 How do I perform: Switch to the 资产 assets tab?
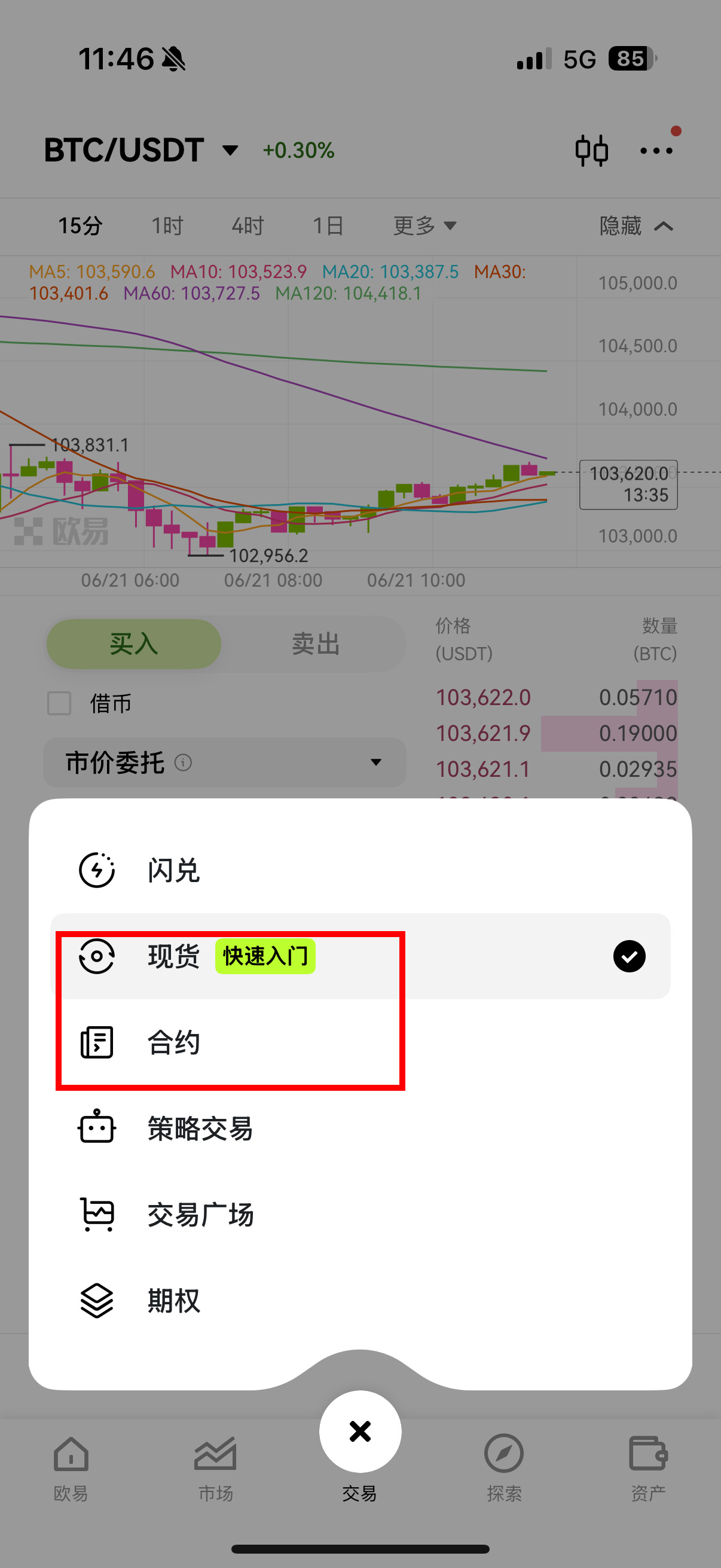[x=648, y=1468]
